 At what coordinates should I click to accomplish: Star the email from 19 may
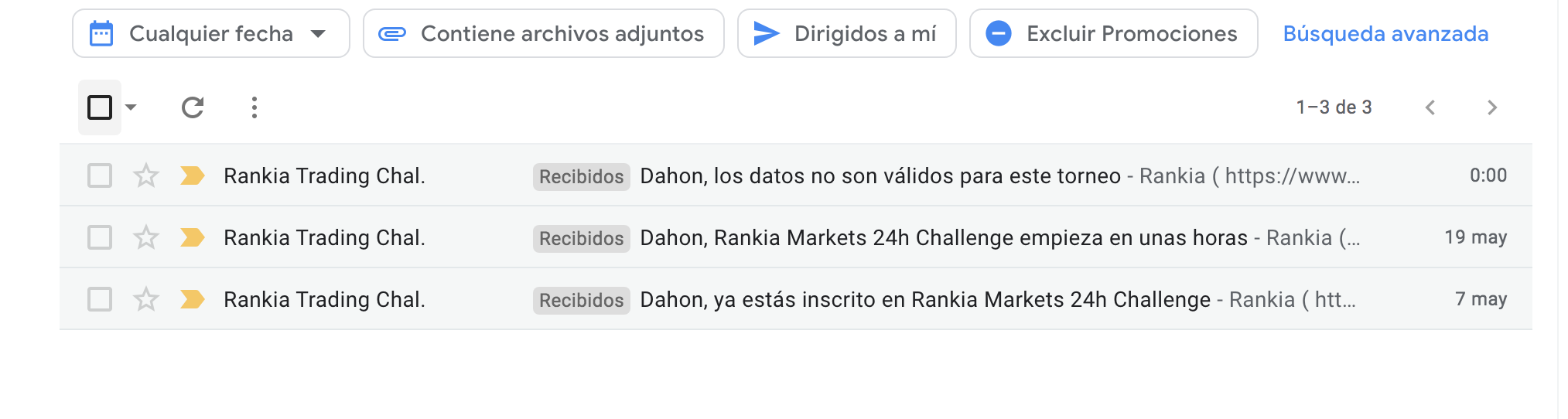click(146, 237)
